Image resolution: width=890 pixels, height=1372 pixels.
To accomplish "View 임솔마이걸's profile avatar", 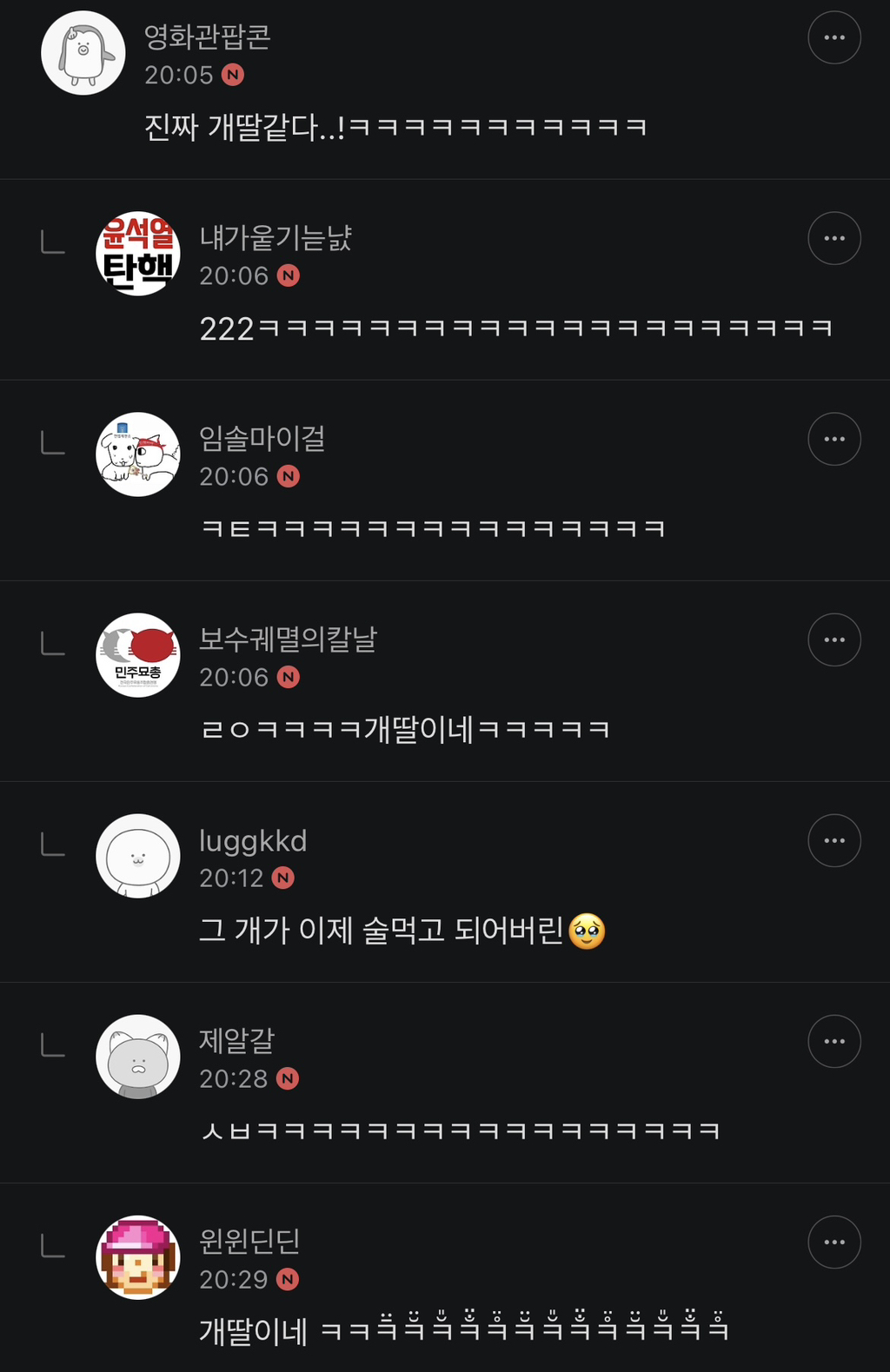I will pyautogui.click(x=137, y=454).
